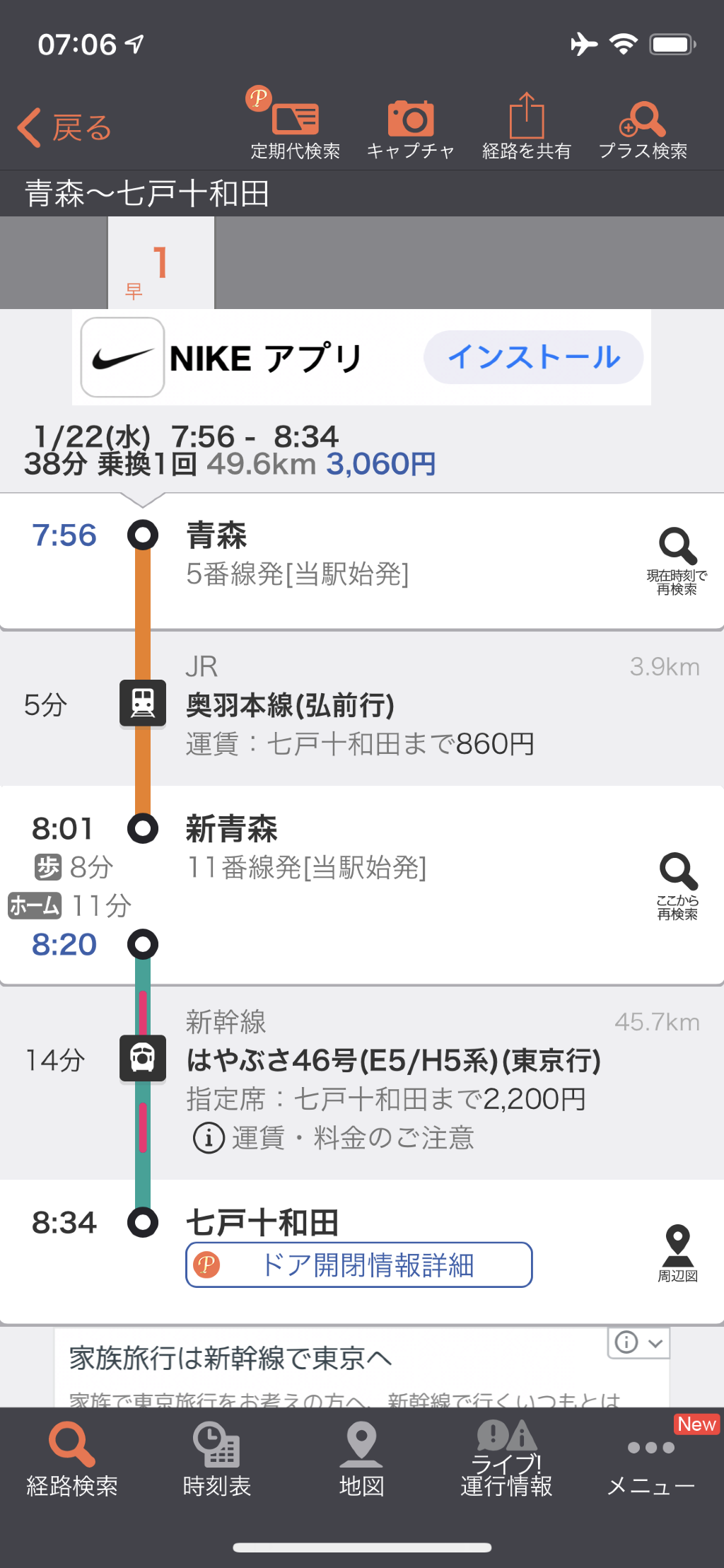This screenshot has width=724, height=1568.
Task: Switch to the 時刻表 tab
Action: [217, 1460]
